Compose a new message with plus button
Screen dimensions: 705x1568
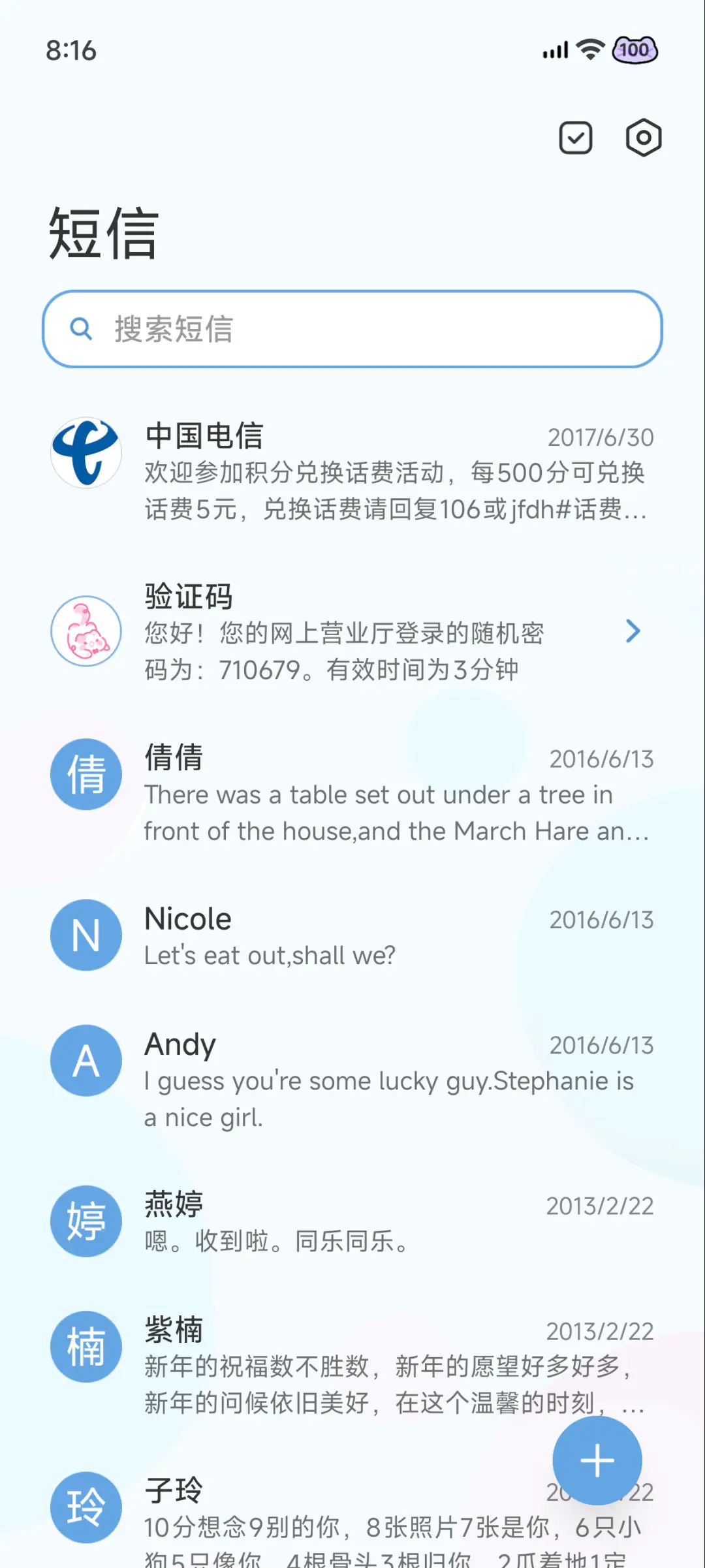[x=597, y=1461]
